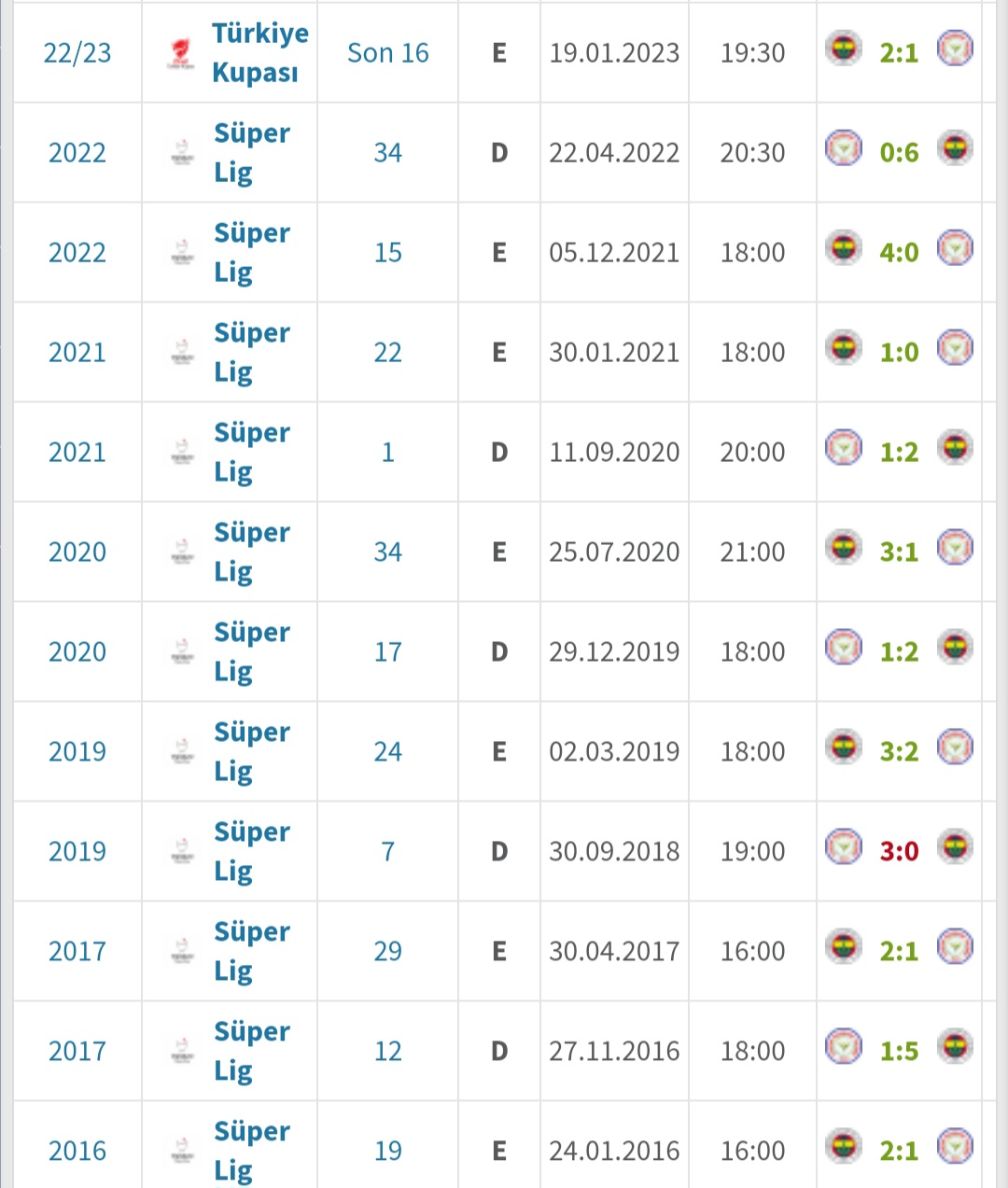Open matchday 19 of the 24.01.2016 match
This screenshot has height=1188, width=1008.
tap(387, 1152)
